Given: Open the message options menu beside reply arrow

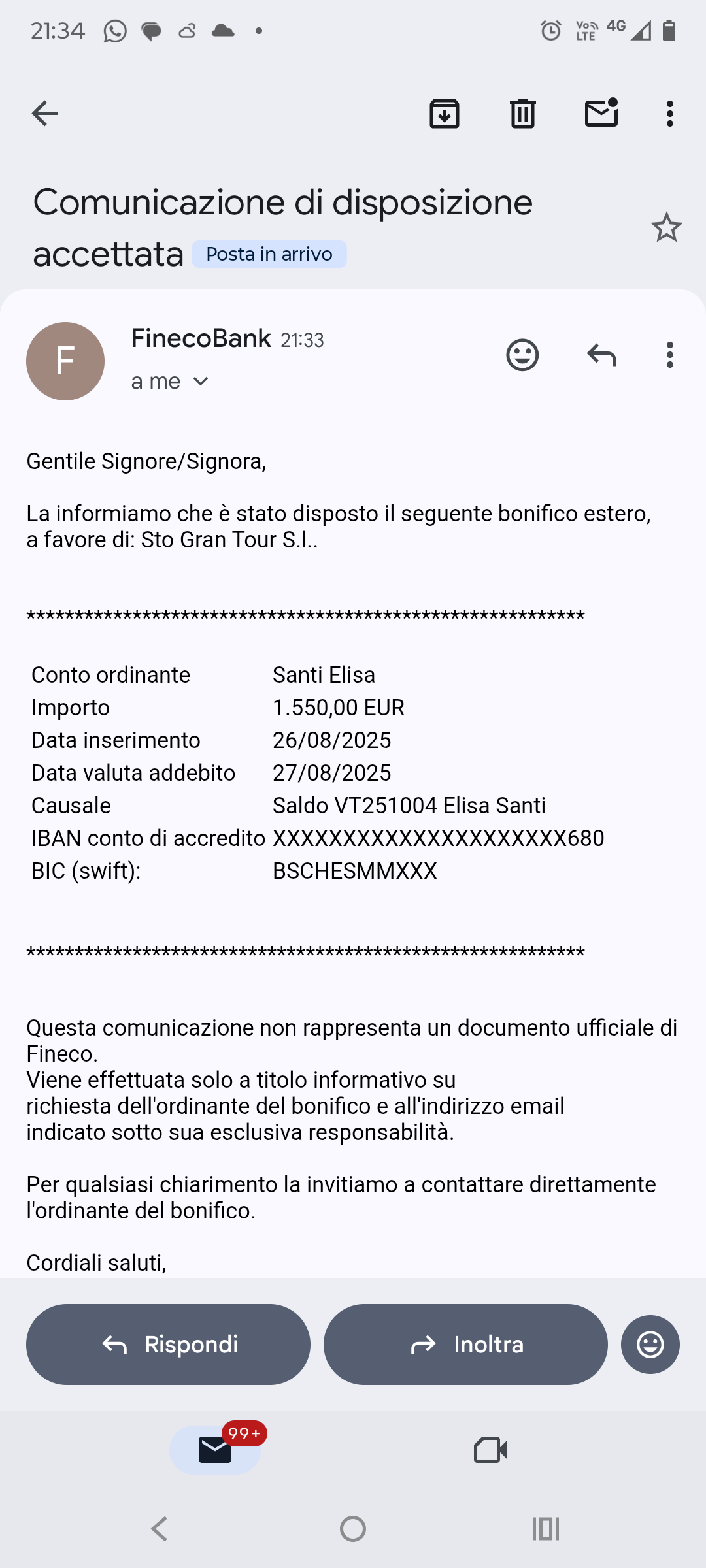Looking at the screenshot, I should point(670,355).
